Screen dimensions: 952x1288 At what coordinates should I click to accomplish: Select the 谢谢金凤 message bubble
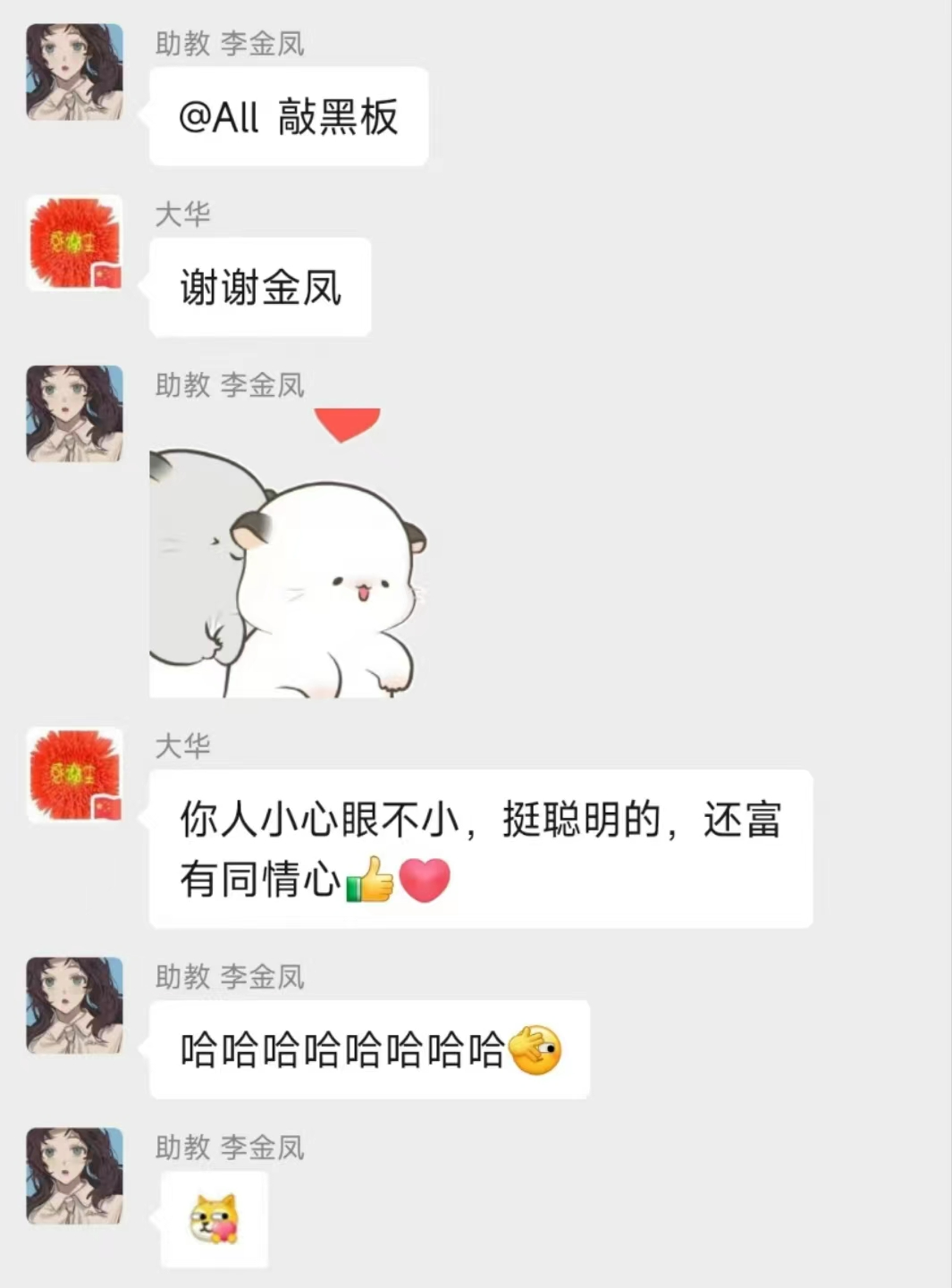click(260, 287)
